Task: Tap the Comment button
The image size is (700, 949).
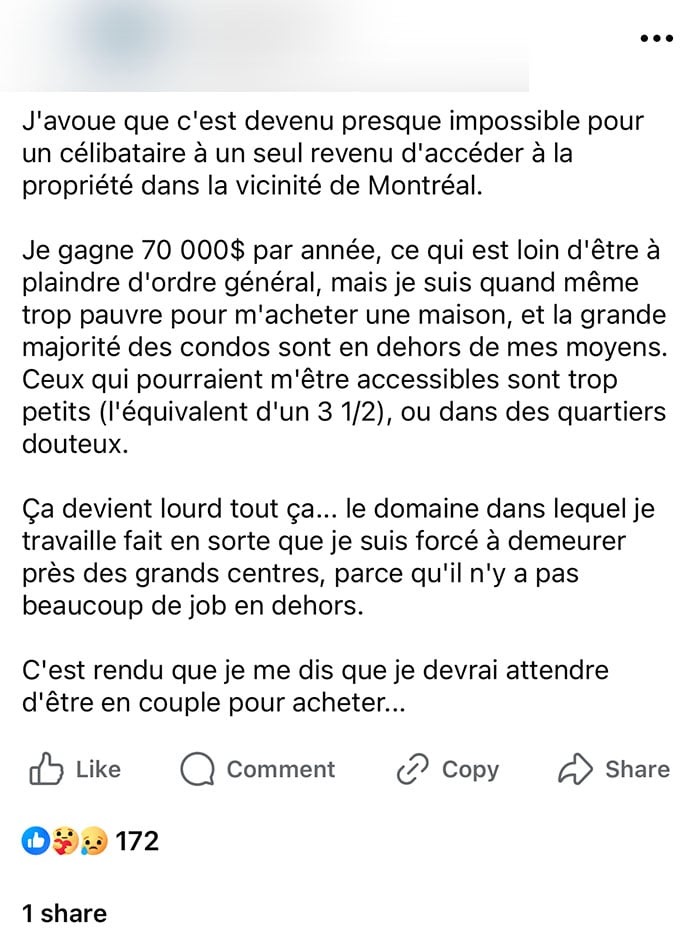Action: point(257,769)
